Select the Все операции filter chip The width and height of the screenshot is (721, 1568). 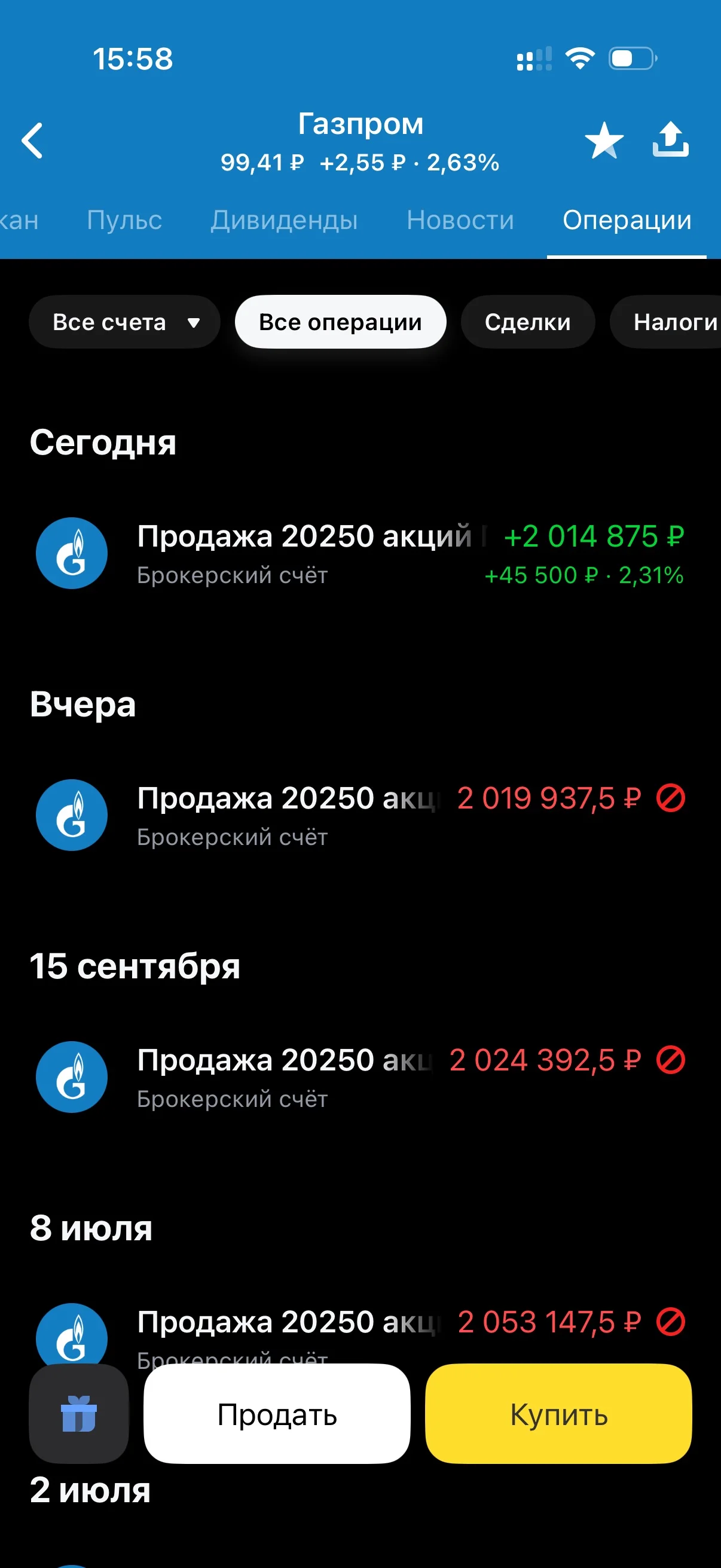pyautogui.click(x=341, y=322)
